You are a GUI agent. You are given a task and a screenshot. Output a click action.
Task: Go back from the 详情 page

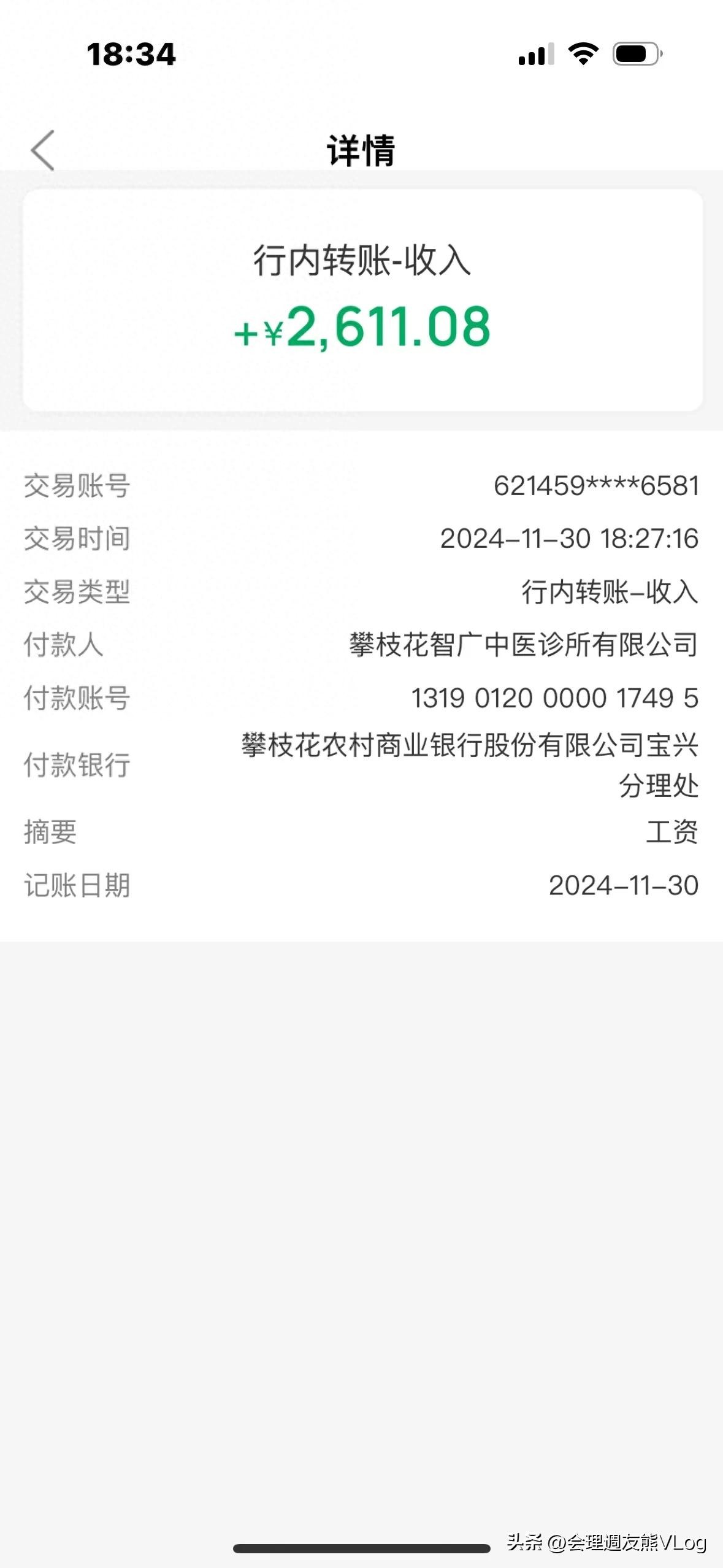click(43, 150)
